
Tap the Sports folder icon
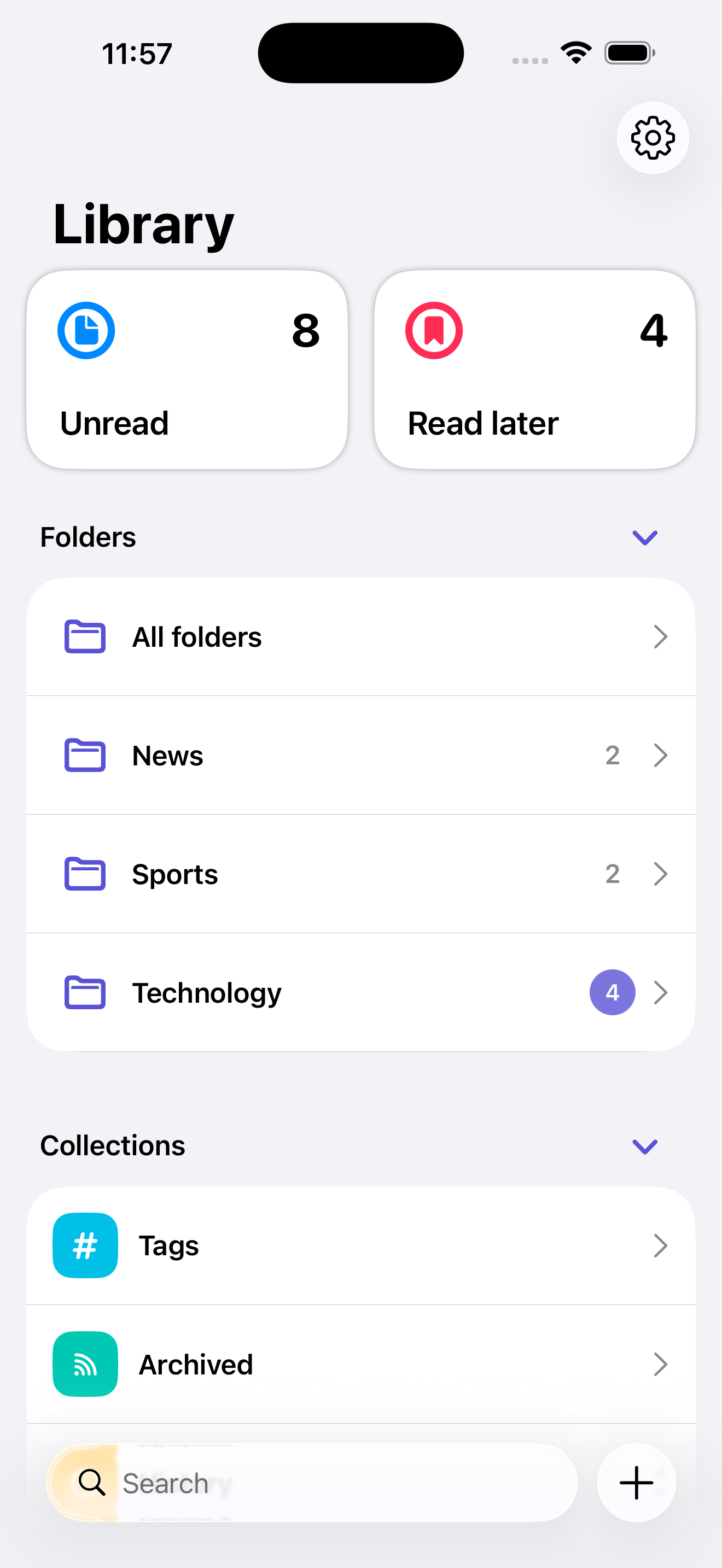85,874
